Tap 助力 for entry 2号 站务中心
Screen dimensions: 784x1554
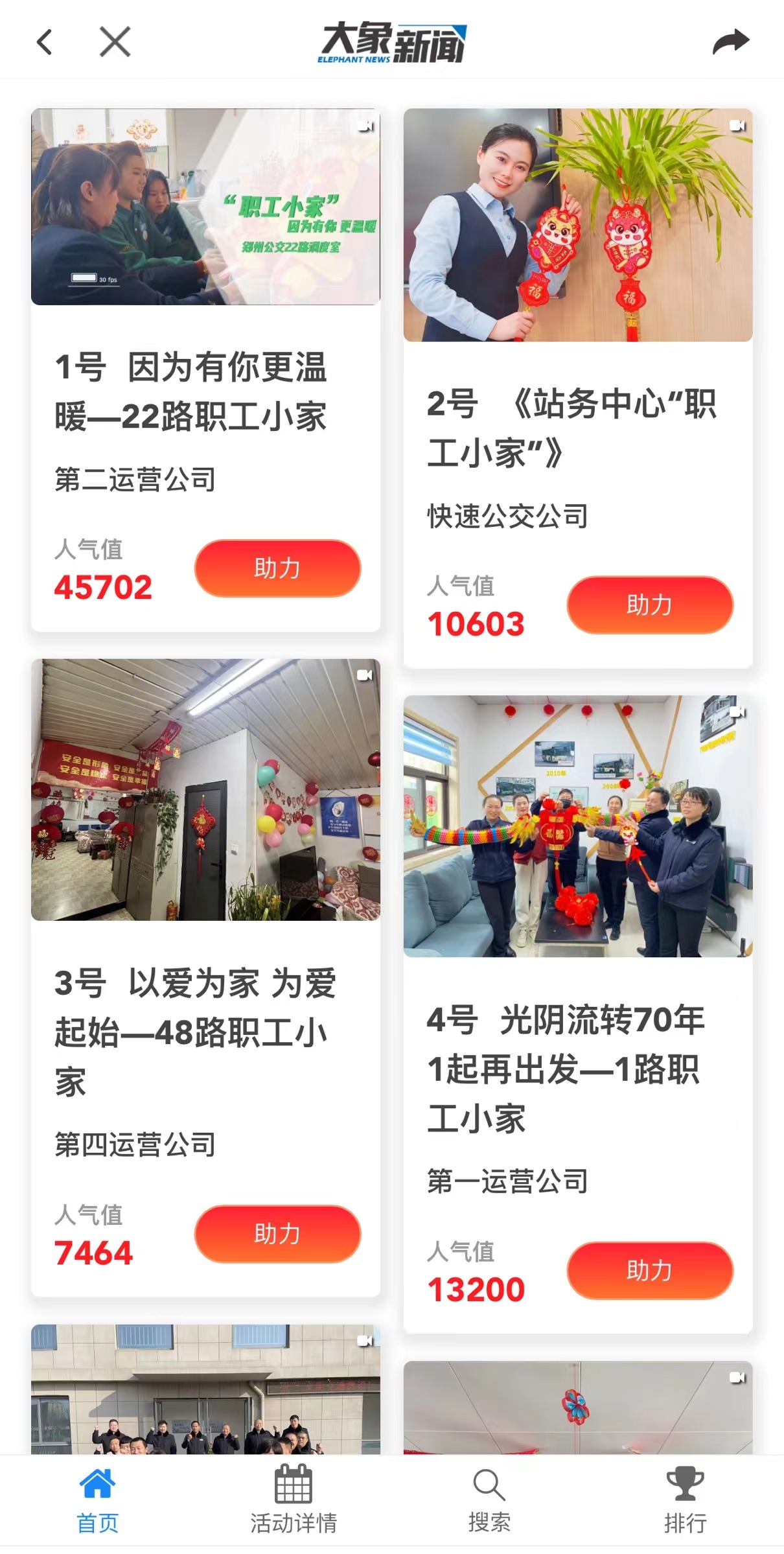point(649,605)
